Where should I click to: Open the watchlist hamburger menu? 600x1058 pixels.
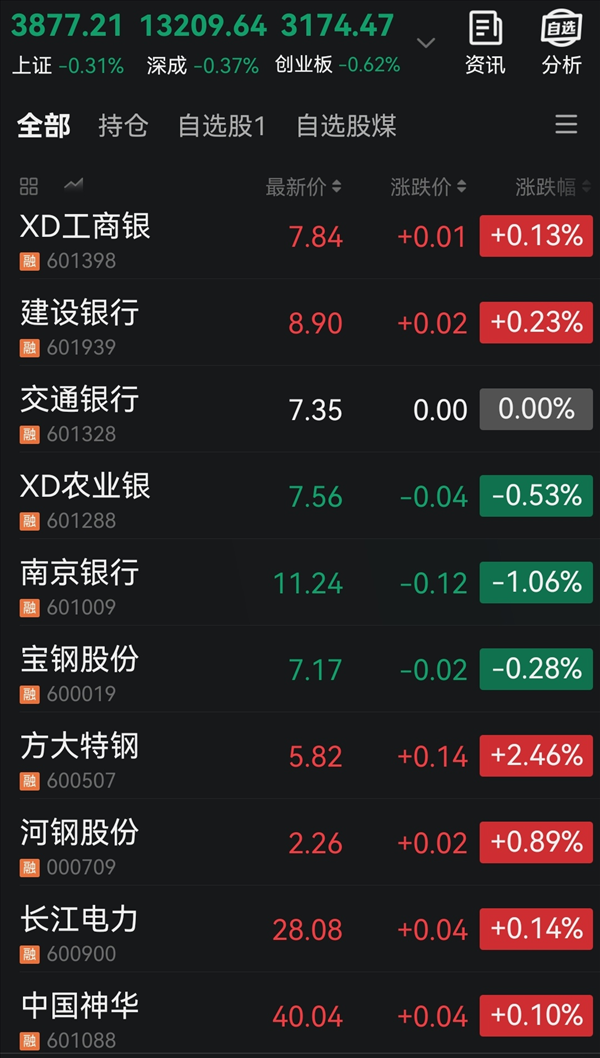point(566,125)
